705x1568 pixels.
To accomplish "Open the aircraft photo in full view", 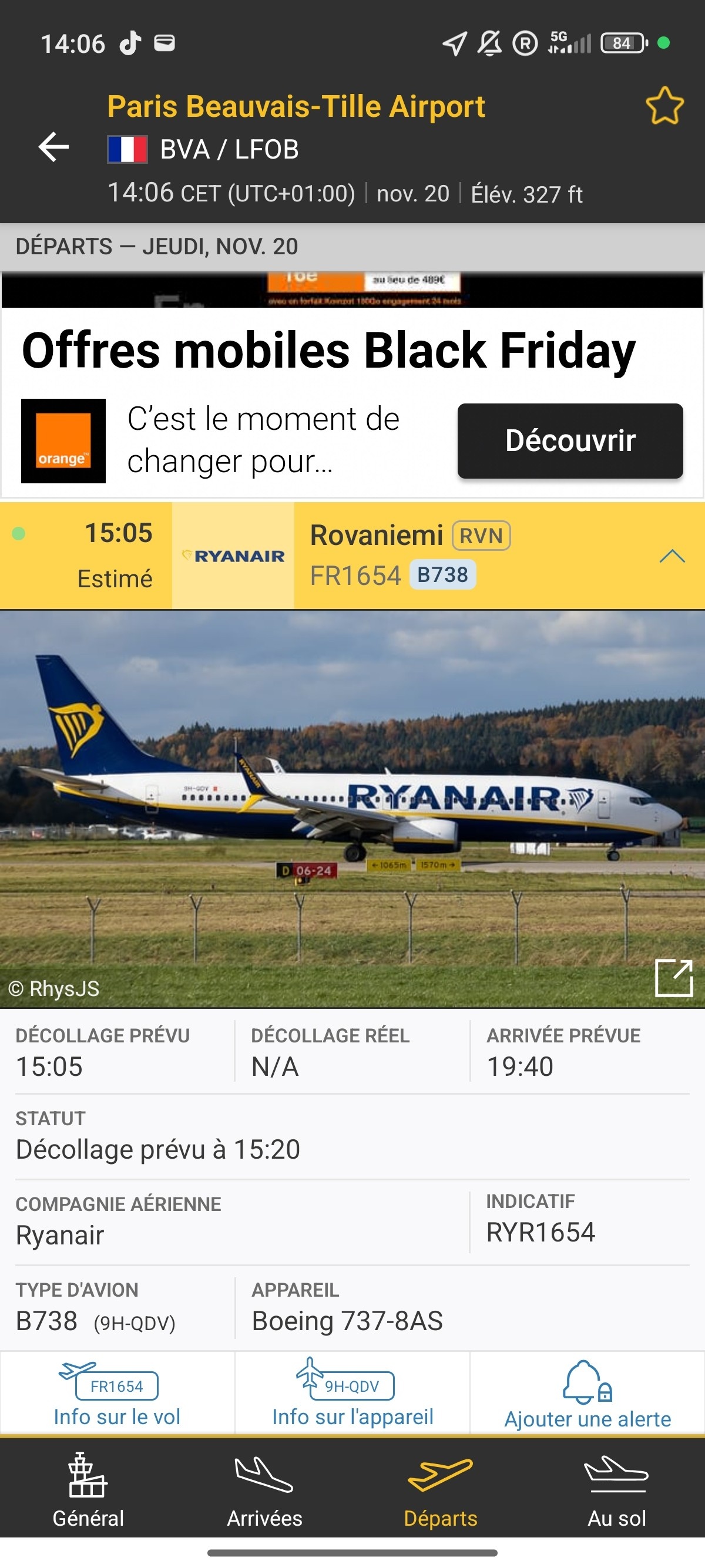I will click(673, 978).
